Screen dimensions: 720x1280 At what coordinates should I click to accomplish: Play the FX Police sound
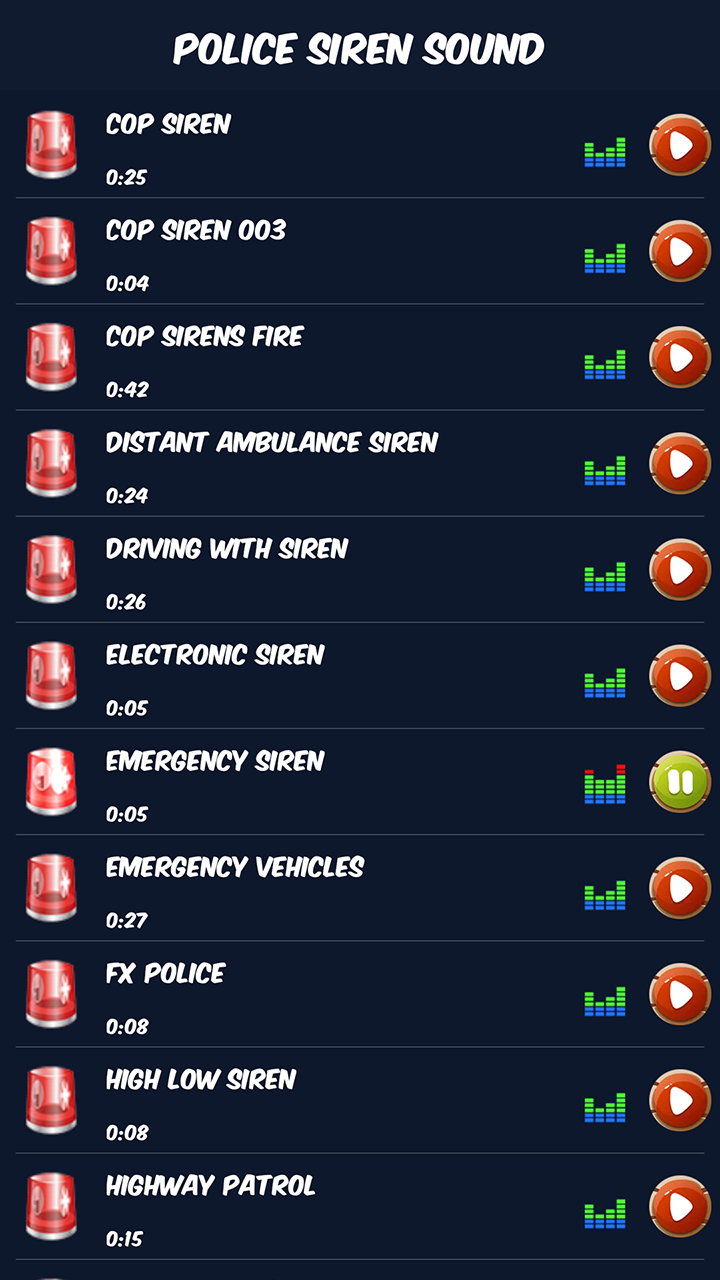680,994
